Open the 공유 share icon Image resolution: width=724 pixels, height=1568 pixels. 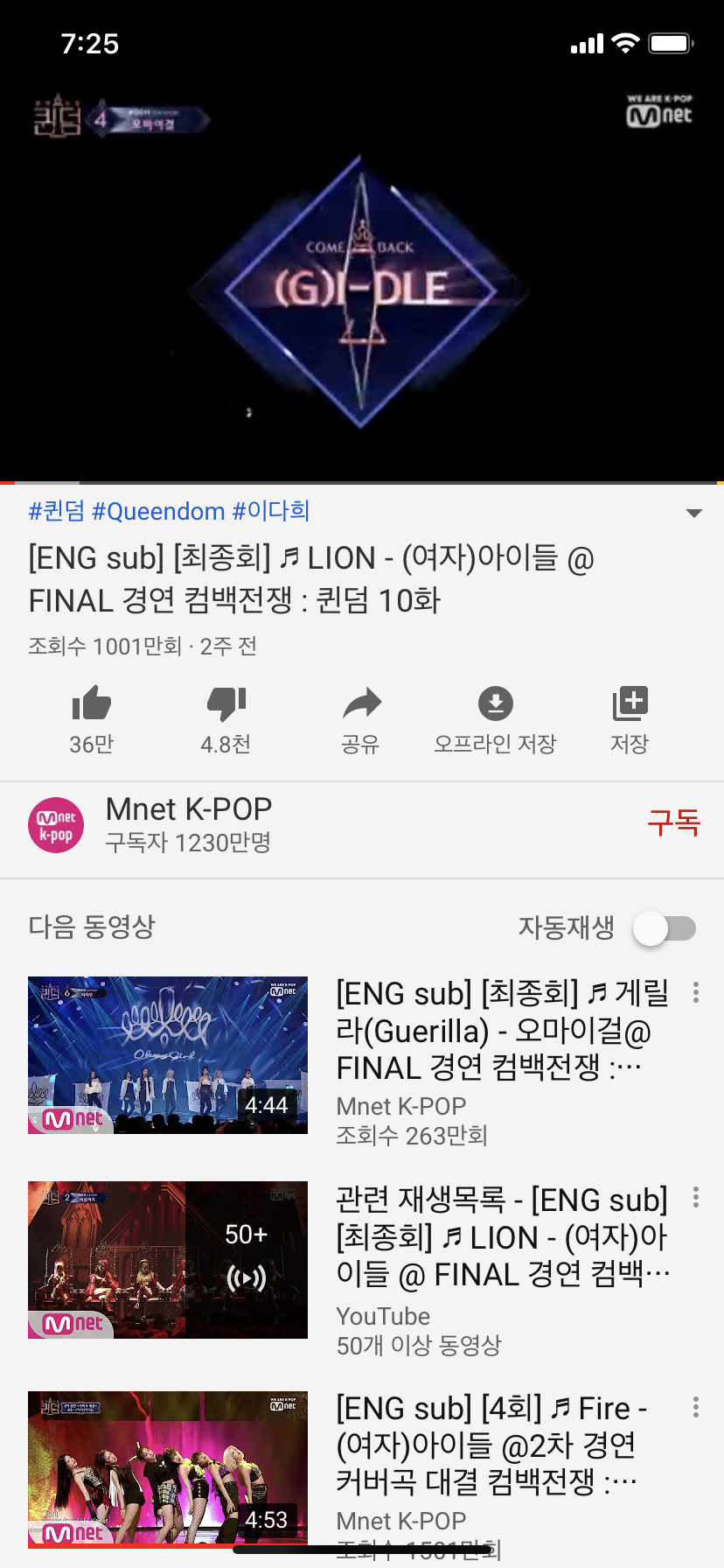[362, 703]
